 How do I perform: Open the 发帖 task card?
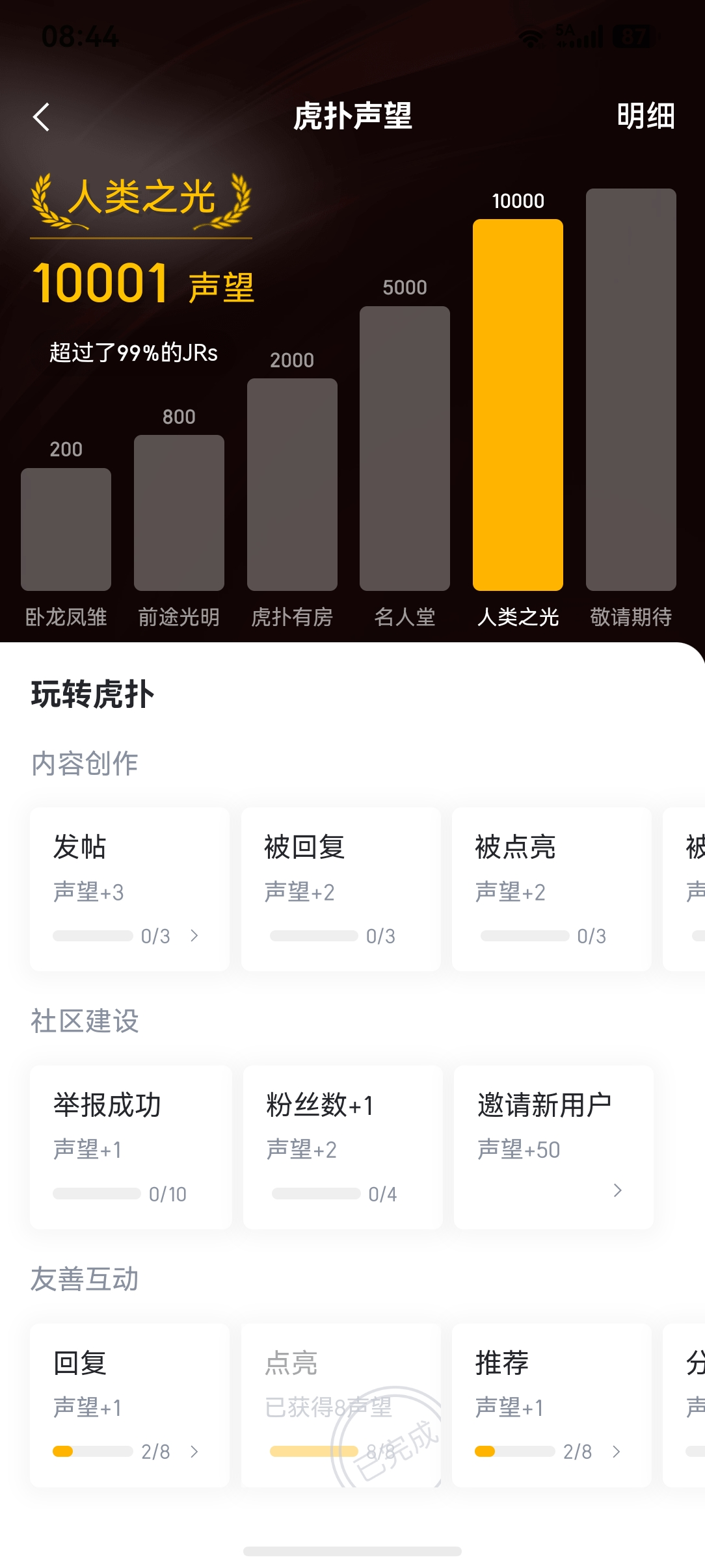click(x=129, y=889)
